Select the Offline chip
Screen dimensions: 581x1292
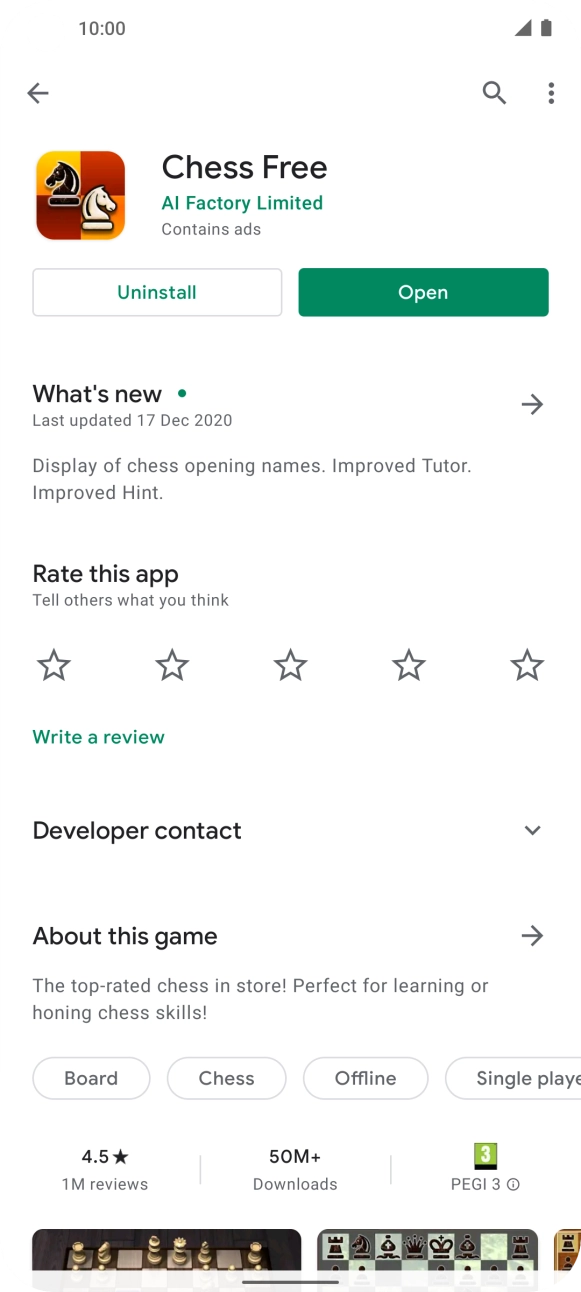coord(365,1078)
